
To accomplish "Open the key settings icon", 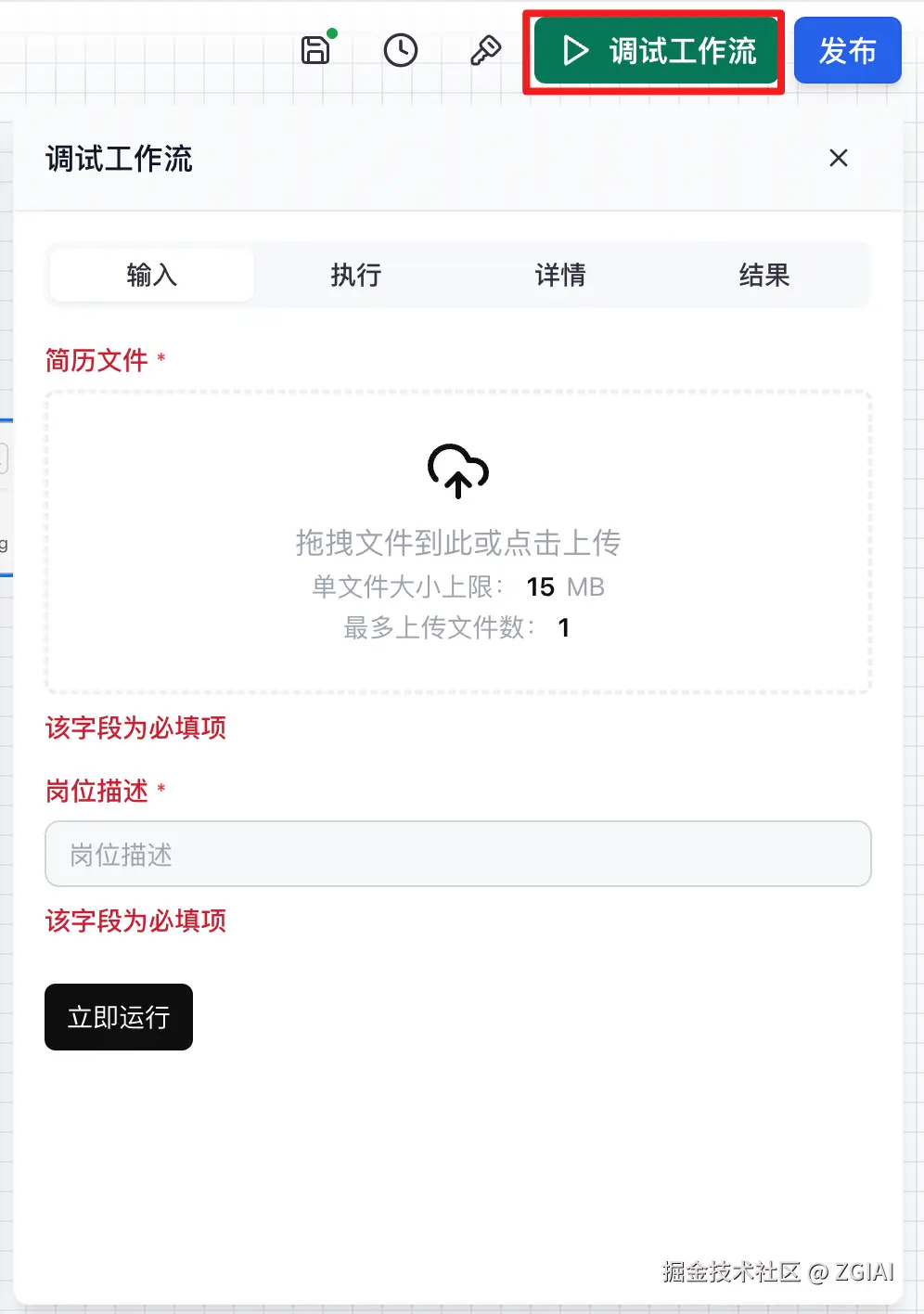I will [485, 50].
